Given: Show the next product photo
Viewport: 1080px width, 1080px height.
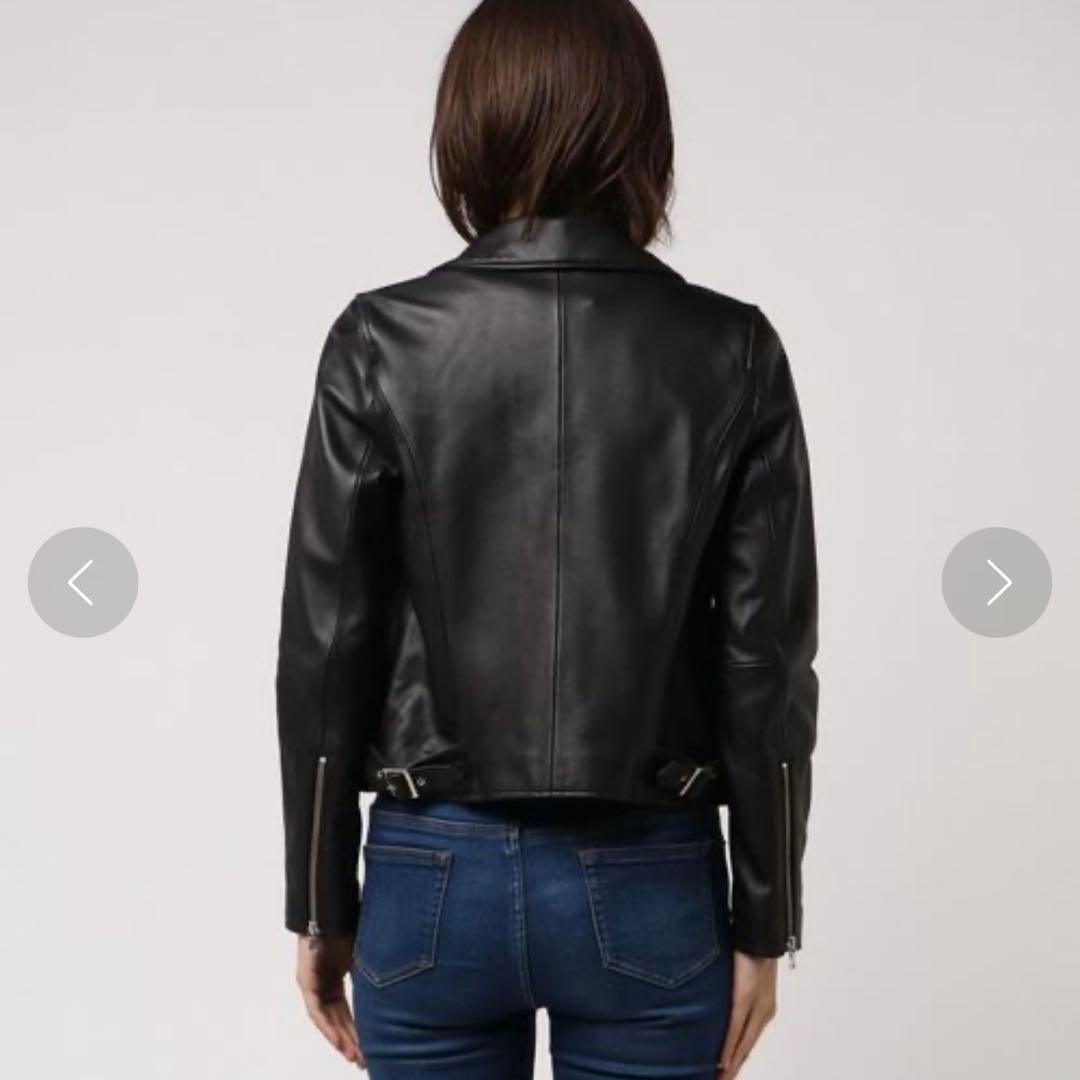Looking at the screenshot, I should coord(996,582).
